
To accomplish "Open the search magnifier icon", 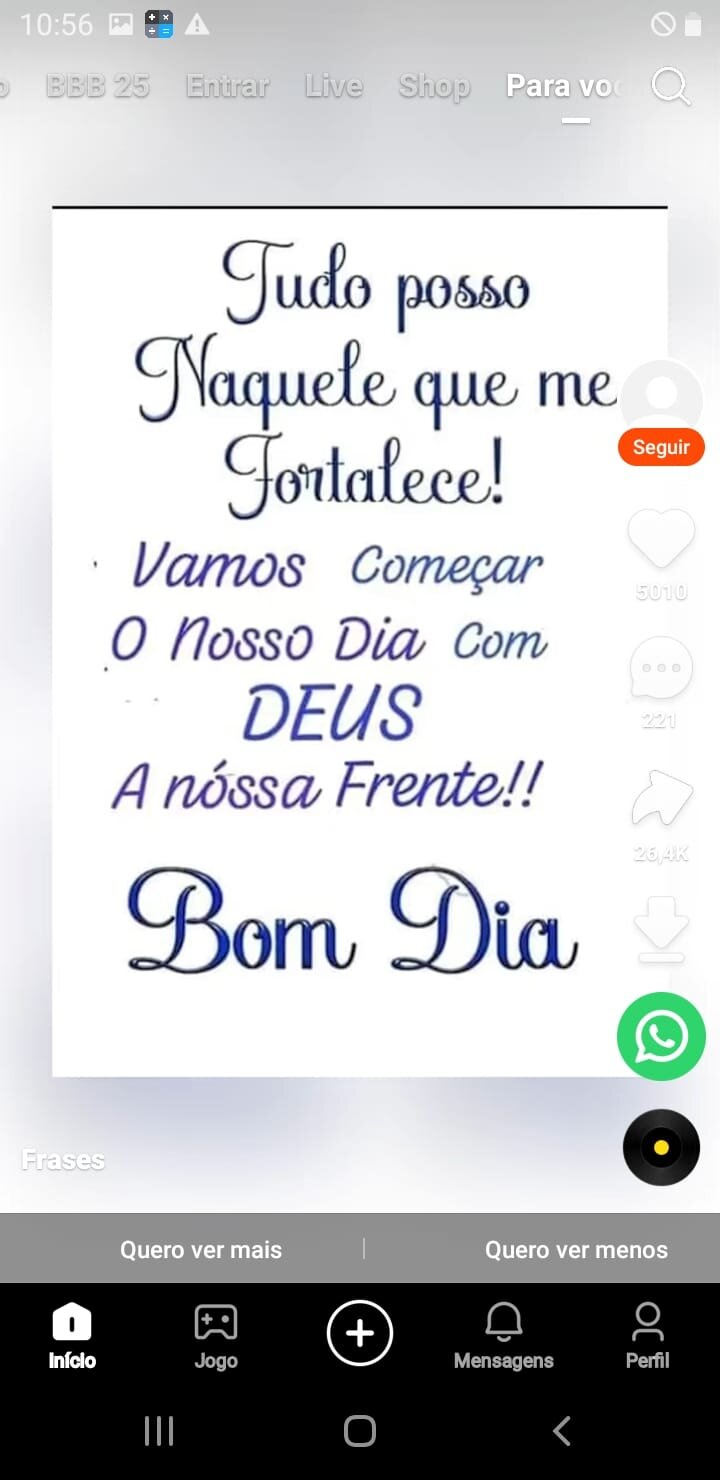I will coord(671,87).
